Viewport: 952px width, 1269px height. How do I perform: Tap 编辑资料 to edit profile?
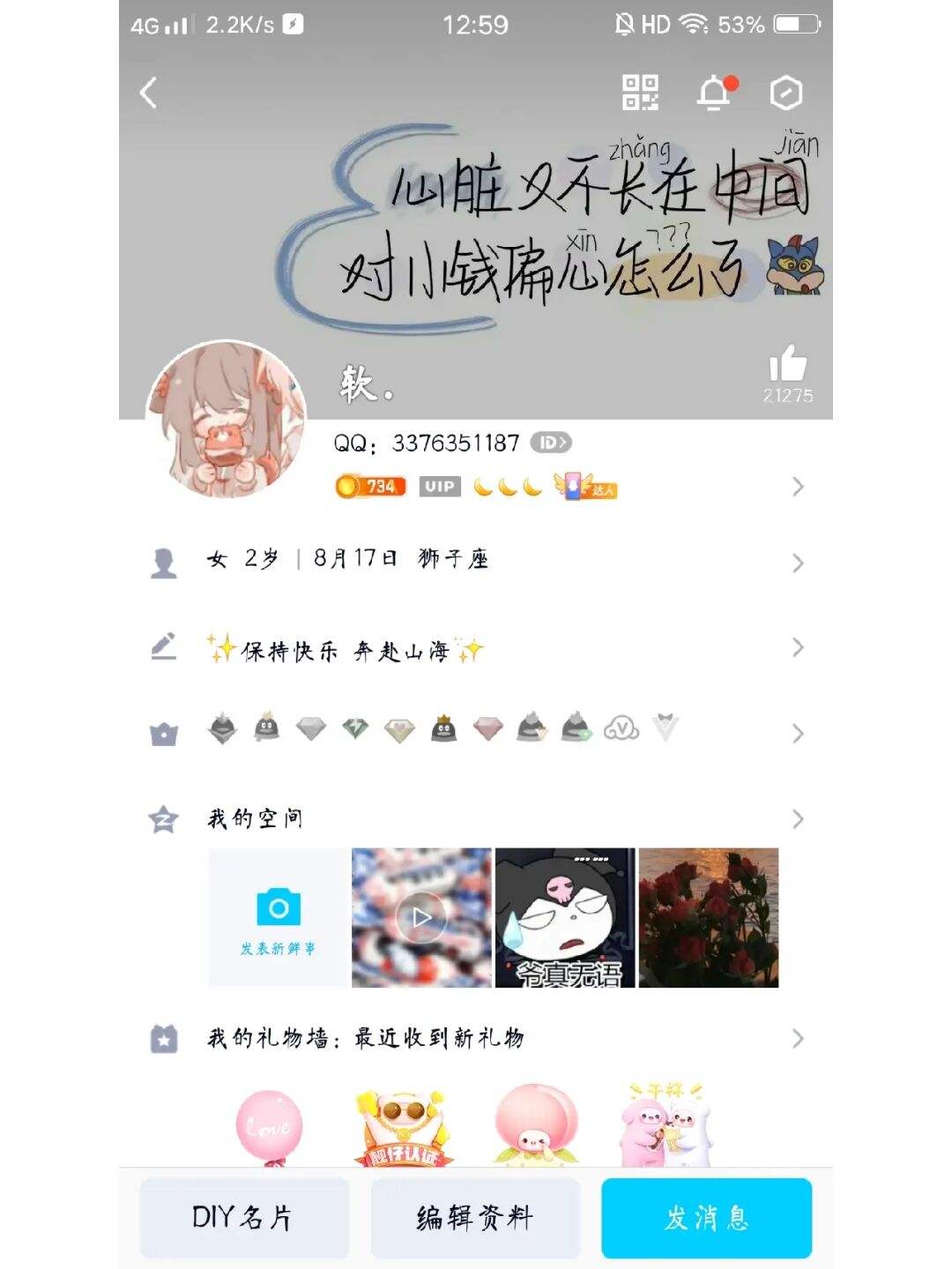[475, 1218]
